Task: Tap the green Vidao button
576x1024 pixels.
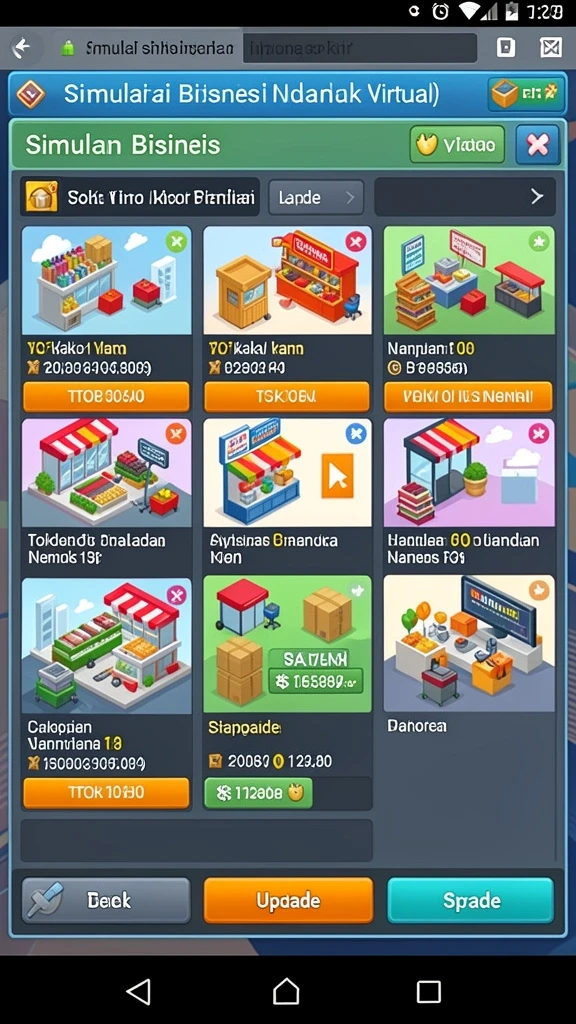Action: click(x=457, y=144)
